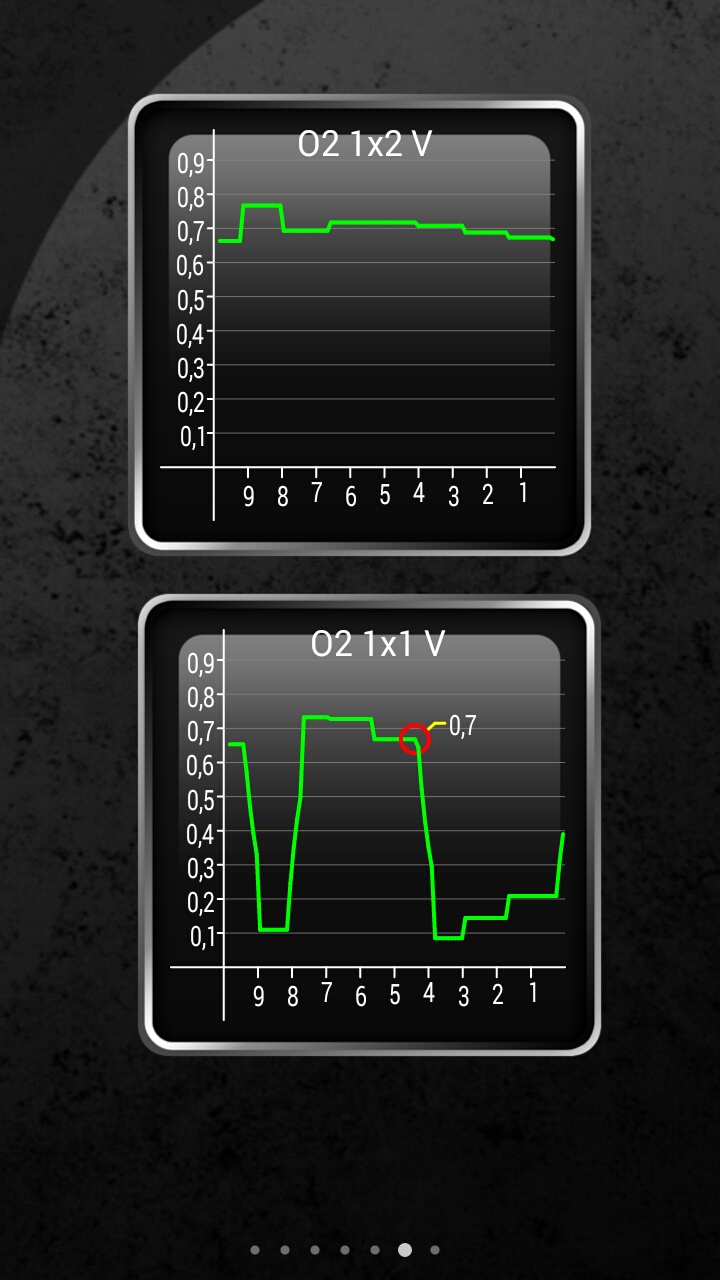Open the O2 1x1 V graph gauge

click(369, 825)
